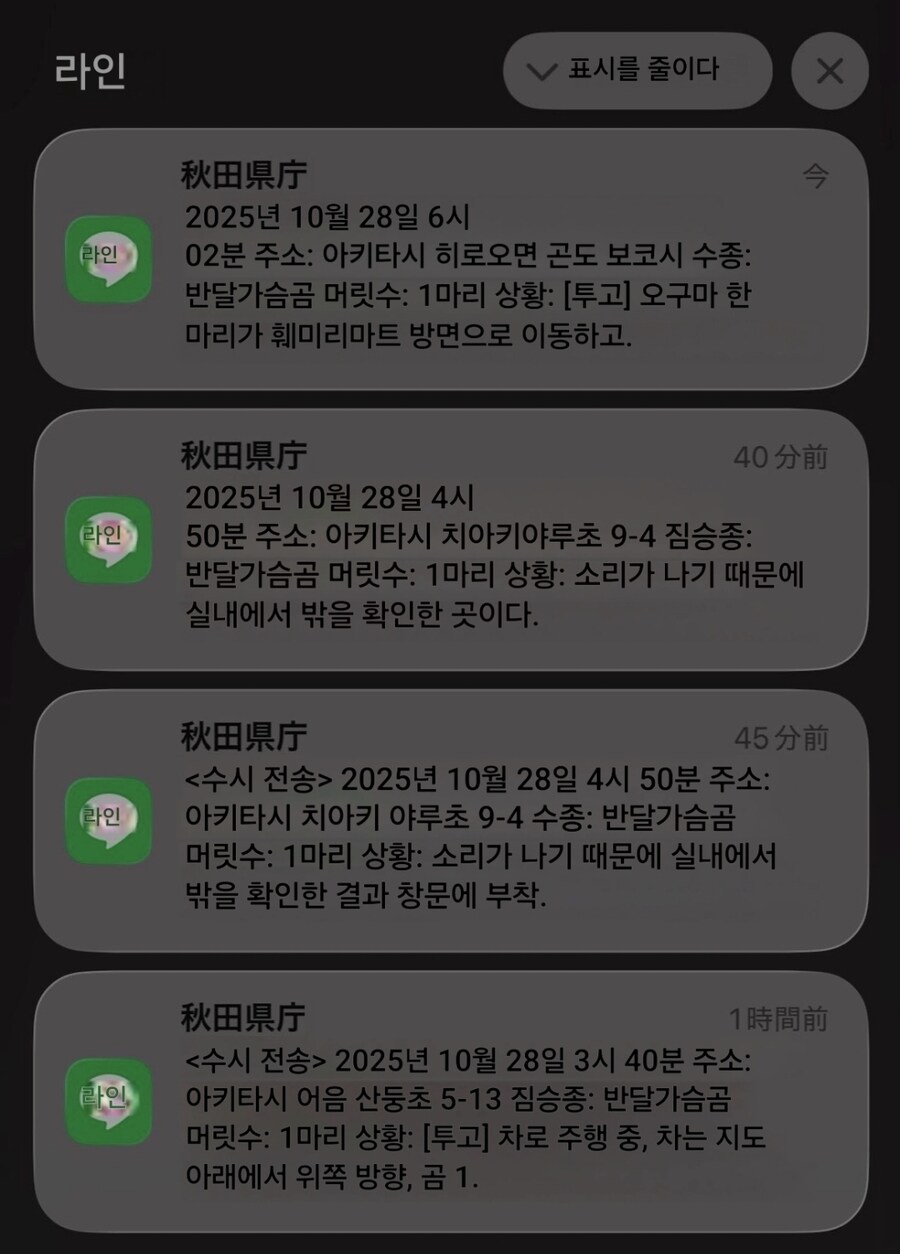Tap the 40 分前 timestamp
The width and height of the screenshot is (900, 1254).
coord(782,455)
